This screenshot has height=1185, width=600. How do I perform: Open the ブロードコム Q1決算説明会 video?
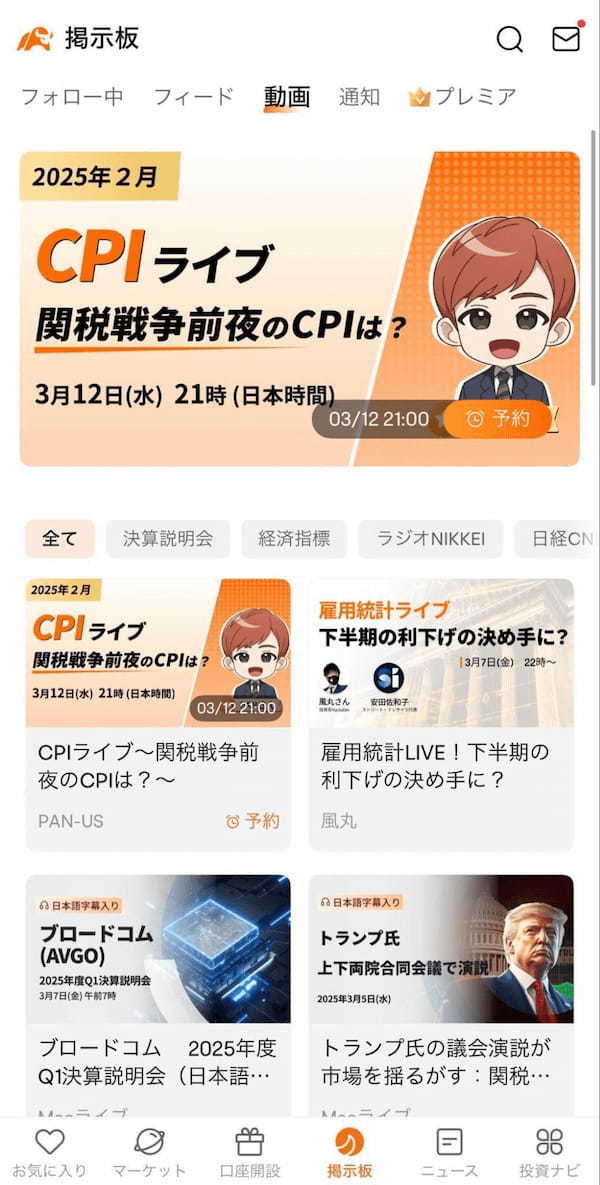(158, 990)
